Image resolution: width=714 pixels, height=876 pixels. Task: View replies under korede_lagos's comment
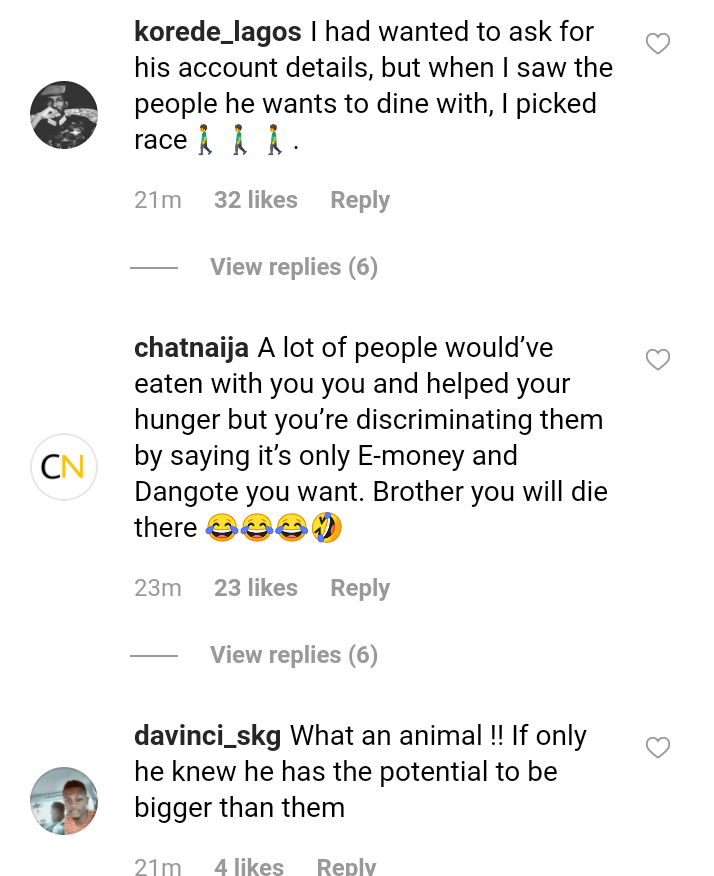(293, 267)
